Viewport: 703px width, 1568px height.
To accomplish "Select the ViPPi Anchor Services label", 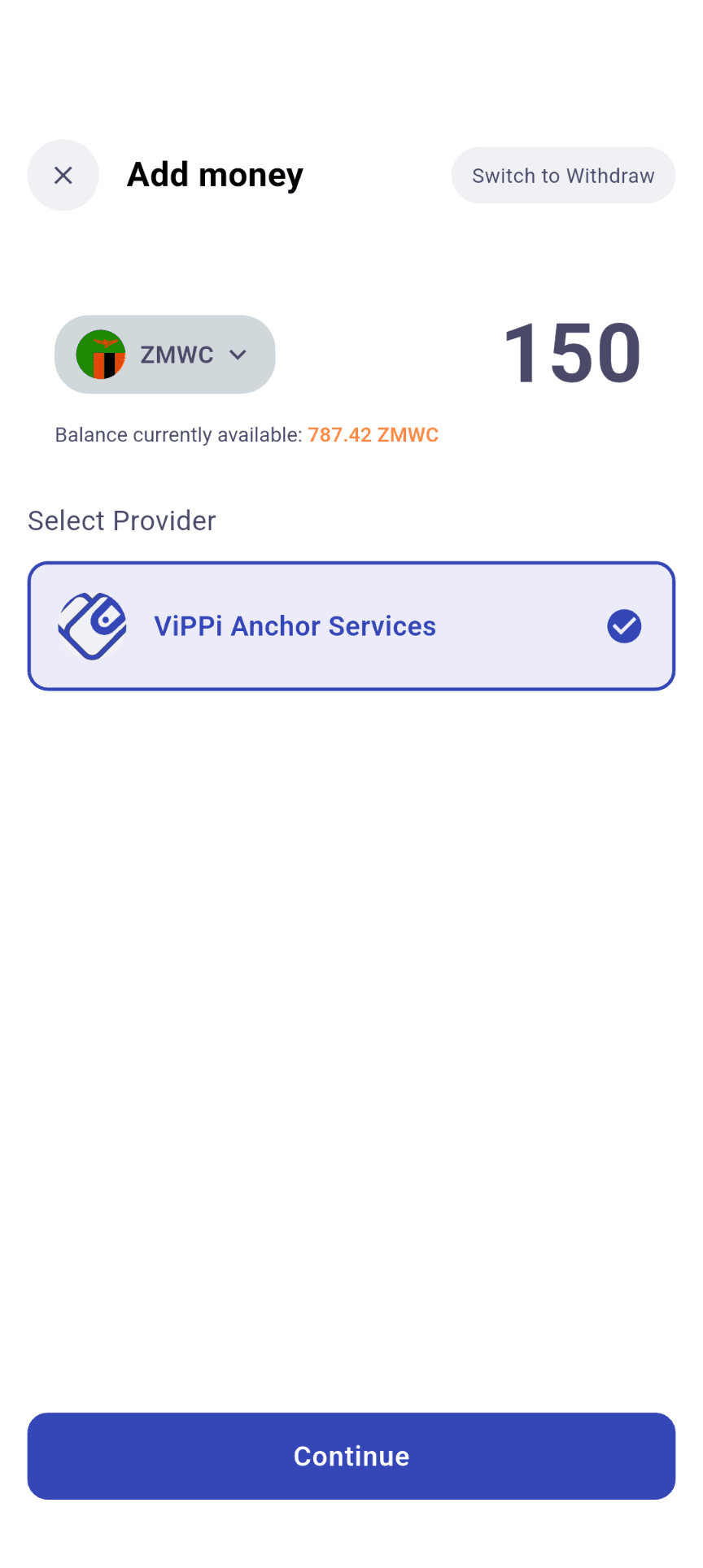I will 295,625.
